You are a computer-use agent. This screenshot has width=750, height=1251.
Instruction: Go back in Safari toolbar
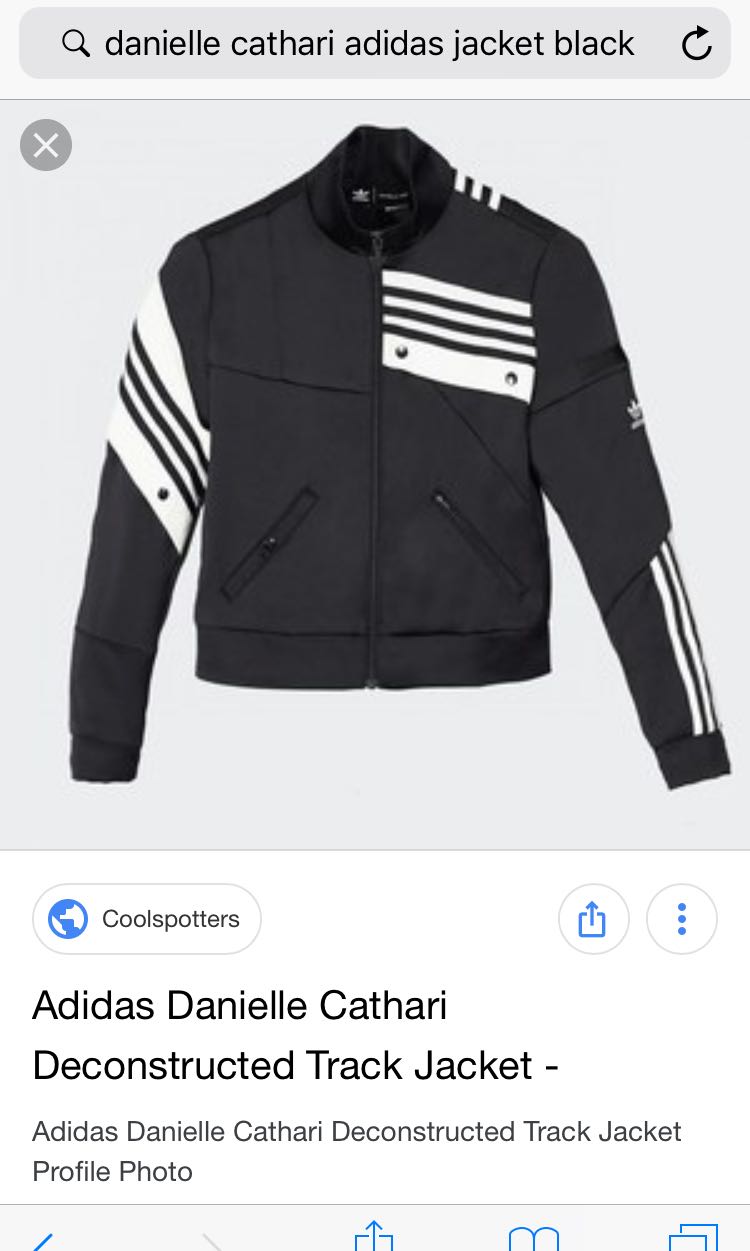pos(42,1240)
